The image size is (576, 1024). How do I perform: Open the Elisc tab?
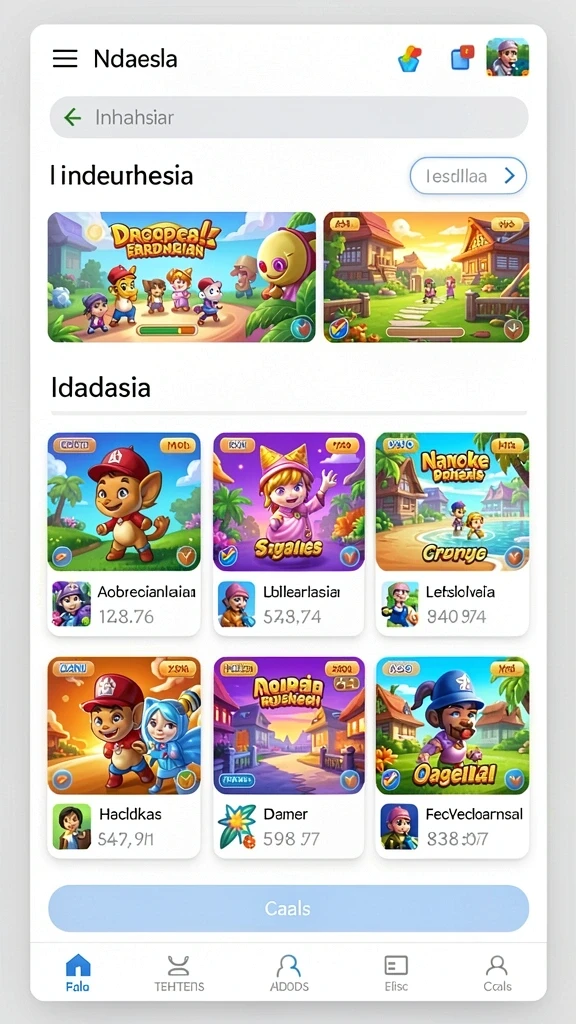396,973
